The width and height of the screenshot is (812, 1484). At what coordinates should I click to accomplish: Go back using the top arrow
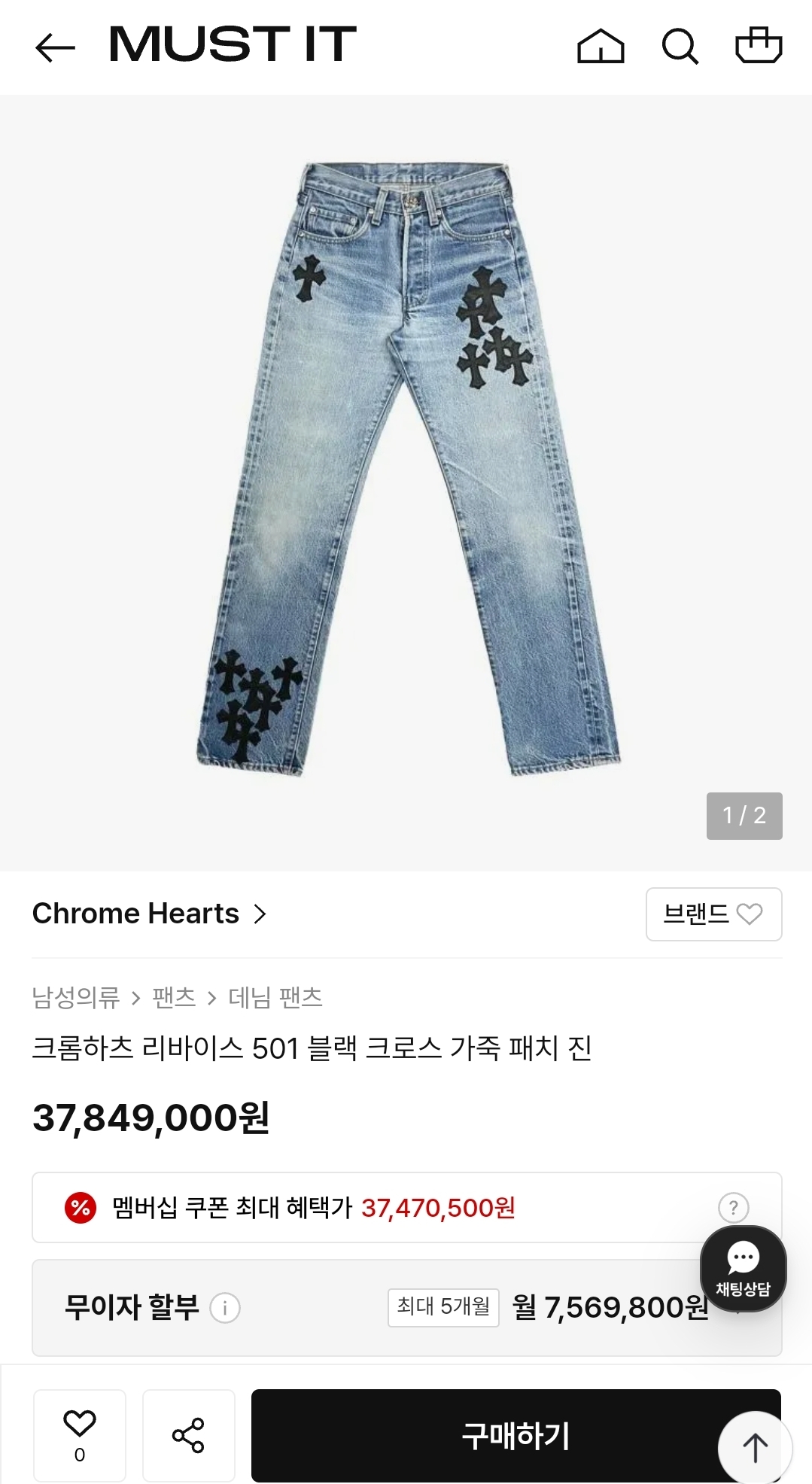[55, 47]
